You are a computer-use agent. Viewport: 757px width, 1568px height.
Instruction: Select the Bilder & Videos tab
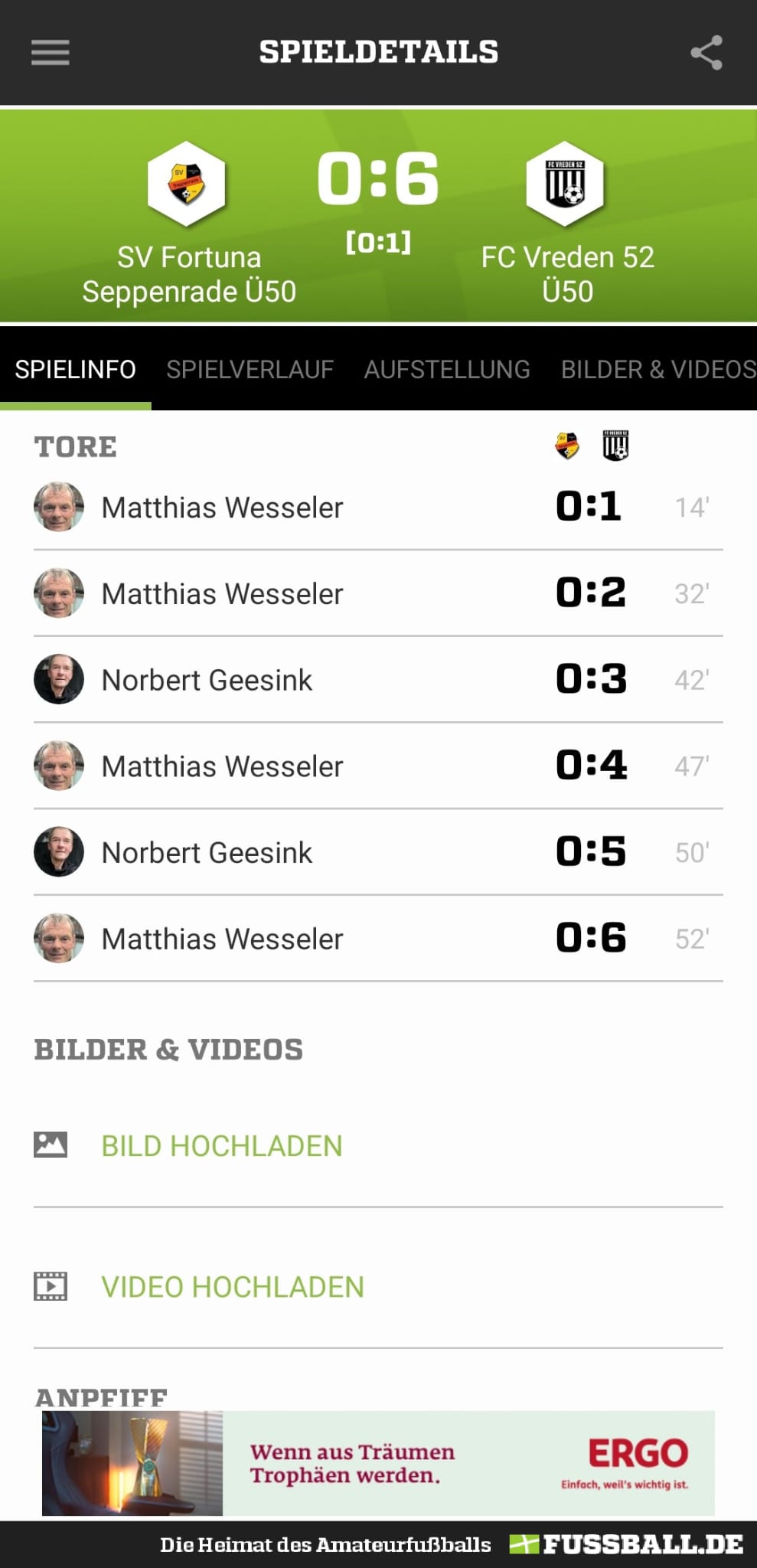pos(659,370)
